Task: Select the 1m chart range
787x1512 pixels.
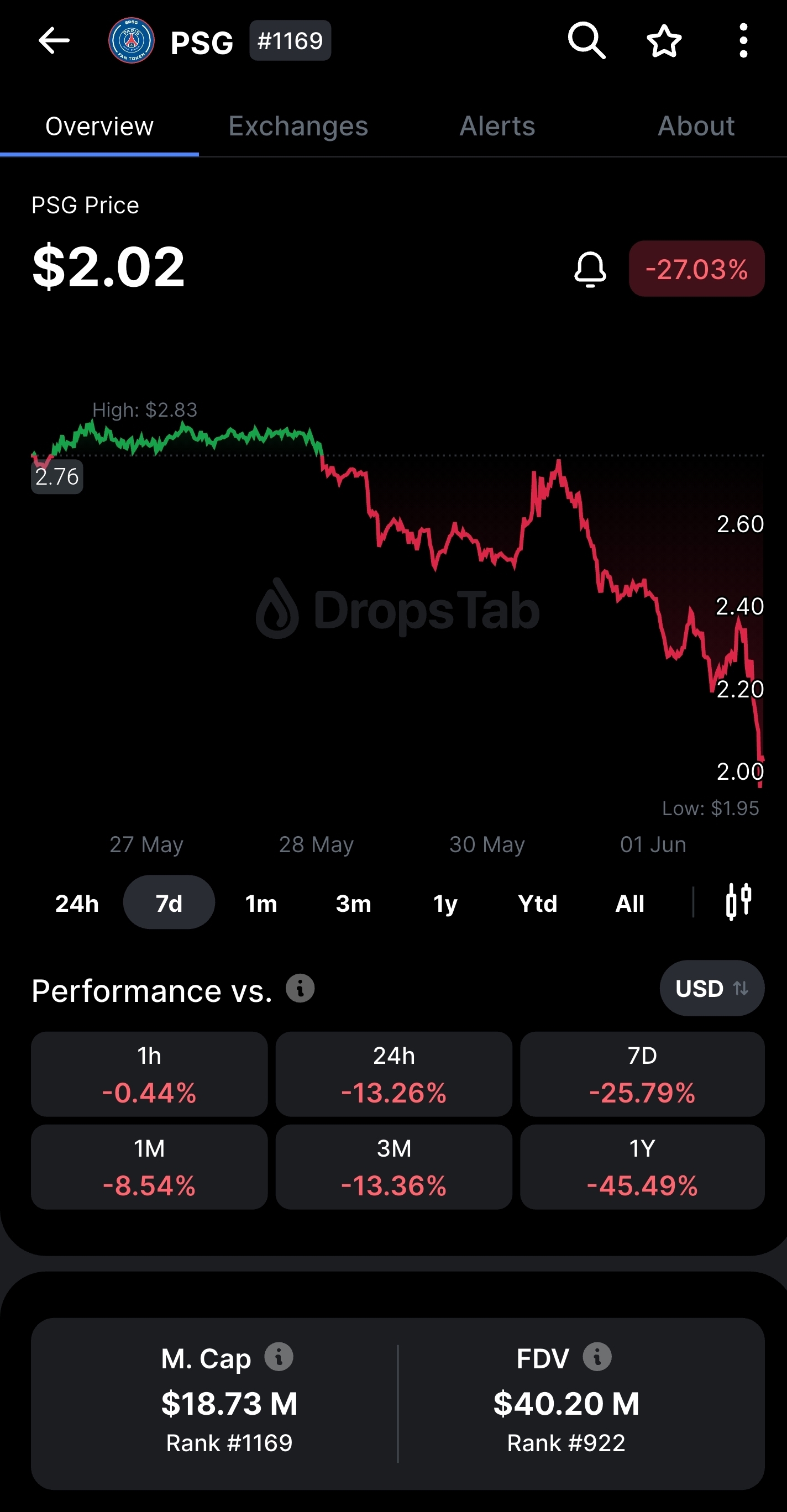Action: [x=261, y=903]
